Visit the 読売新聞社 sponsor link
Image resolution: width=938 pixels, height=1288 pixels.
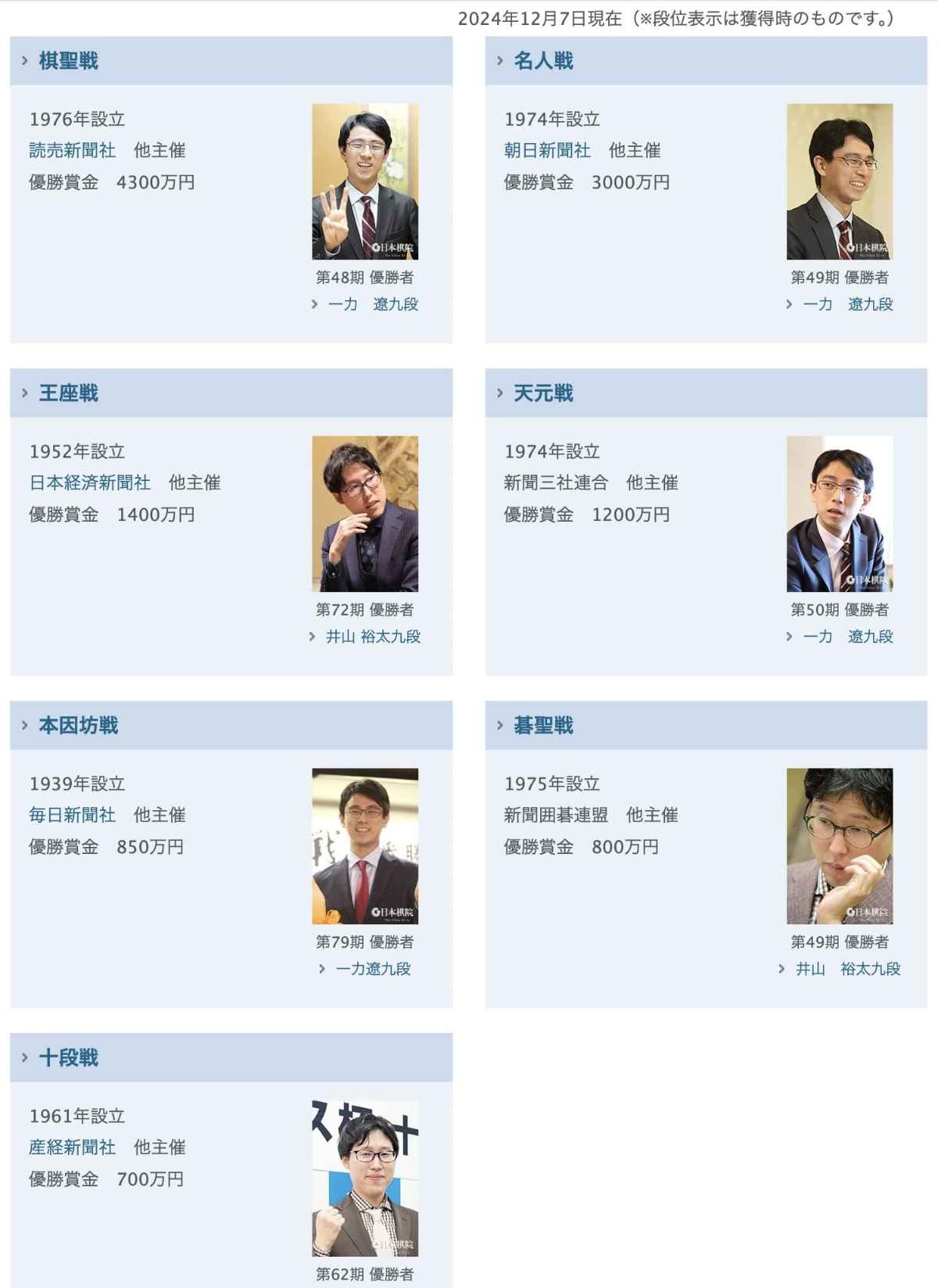72,150
